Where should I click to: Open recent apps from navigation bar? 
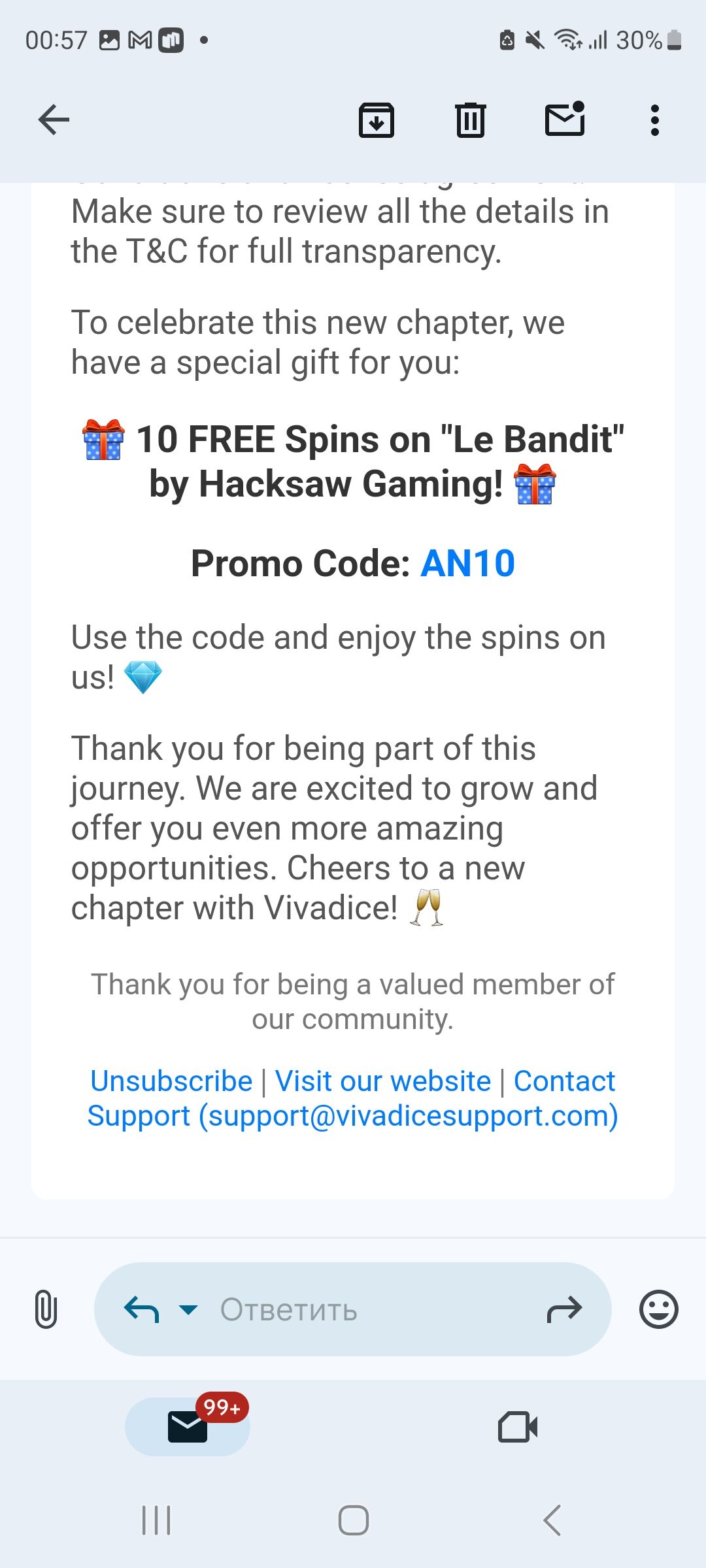click(156, 1520)
